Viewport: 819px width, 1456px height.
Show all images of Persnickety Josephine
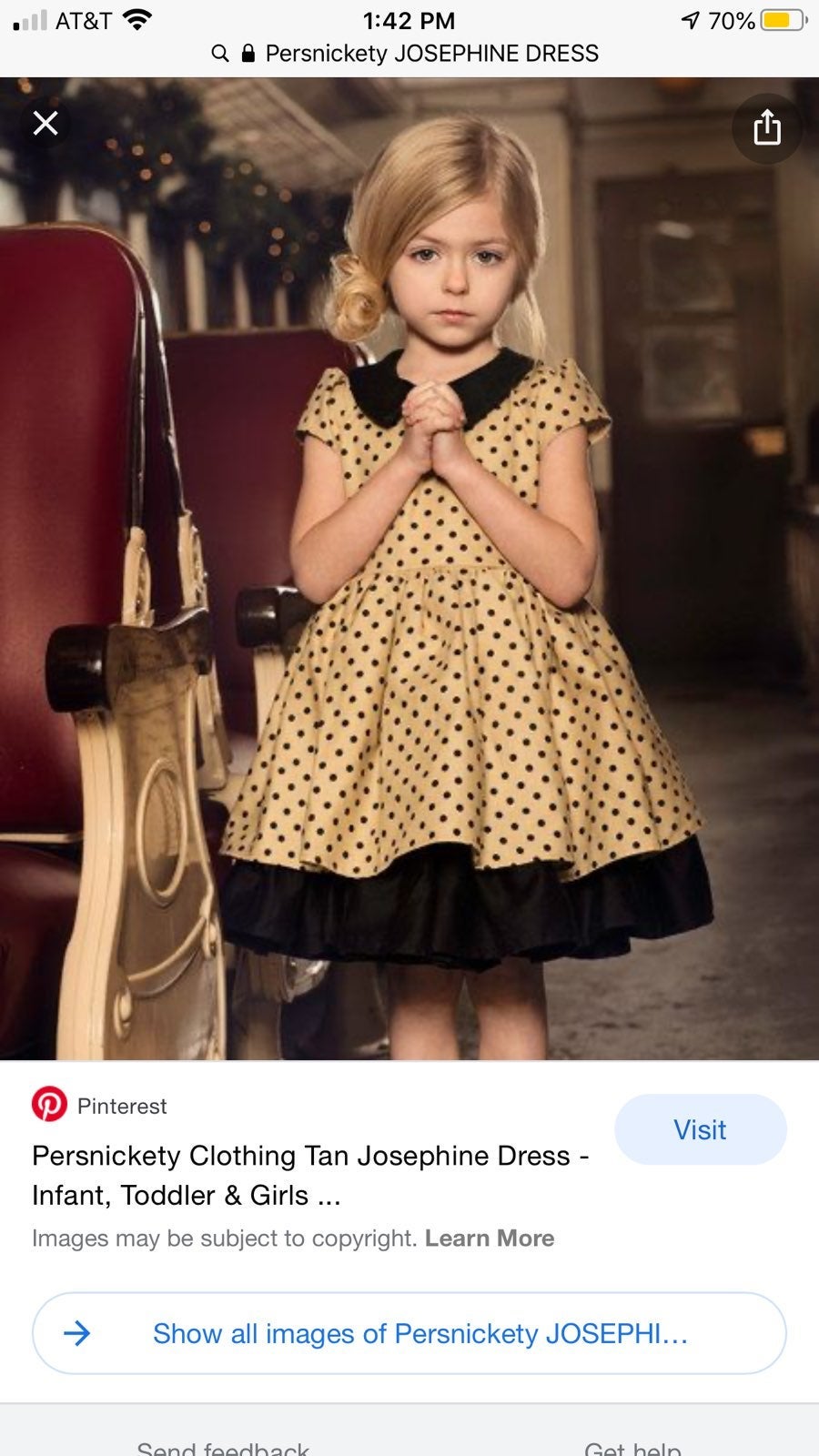409,1333
